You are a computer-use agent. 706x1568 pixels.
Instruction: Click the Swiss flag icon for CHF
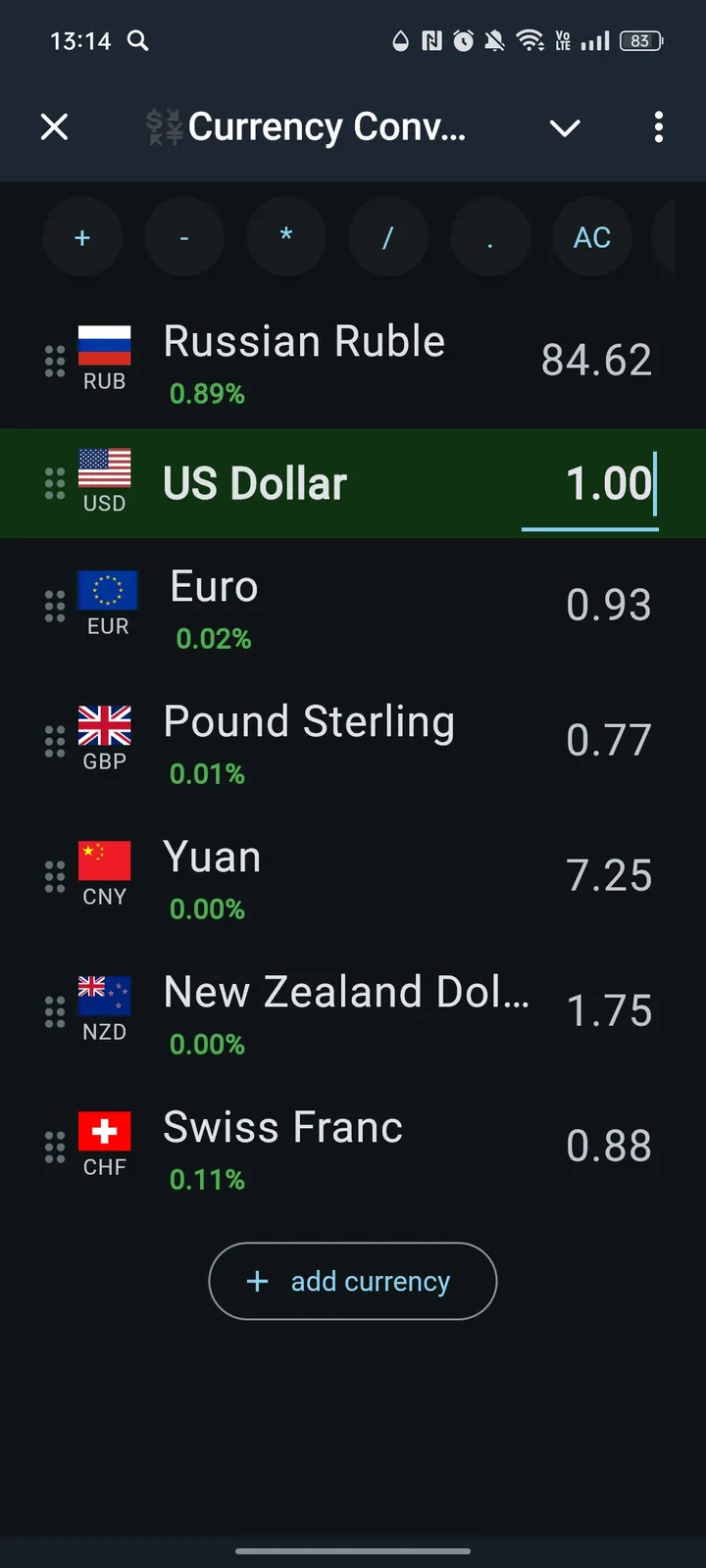tap(104, 1133)
